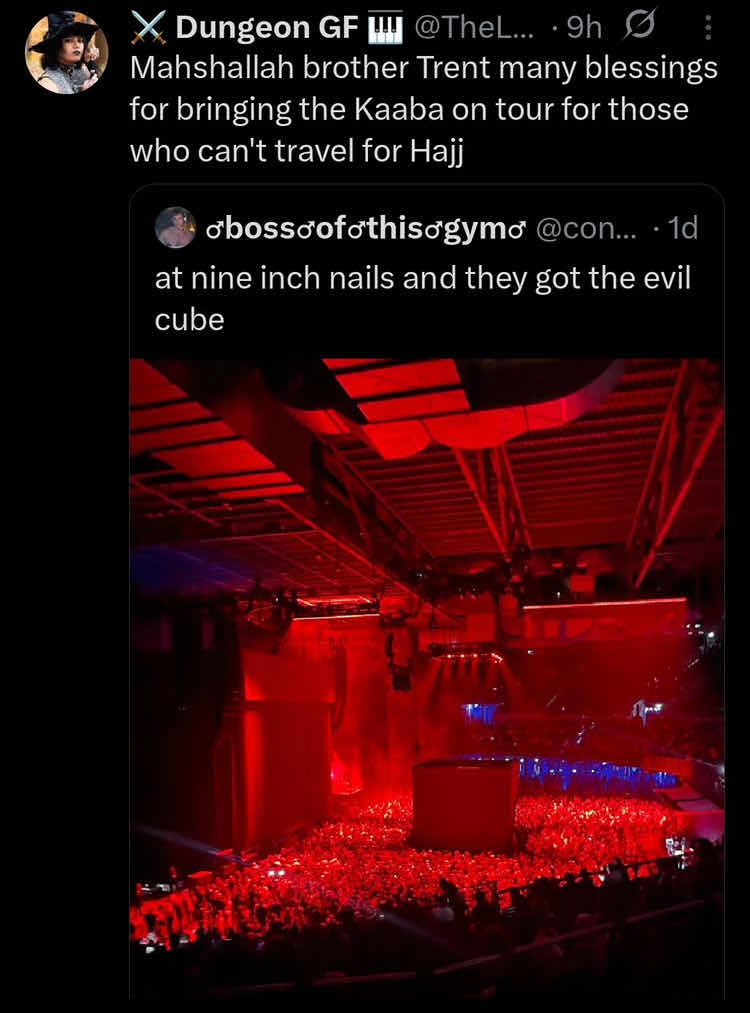Image resolution: width=750 pixels, height=1013 pixels.
Task: Open Dungeon GF's profile picture
Action: coord(66,53)
